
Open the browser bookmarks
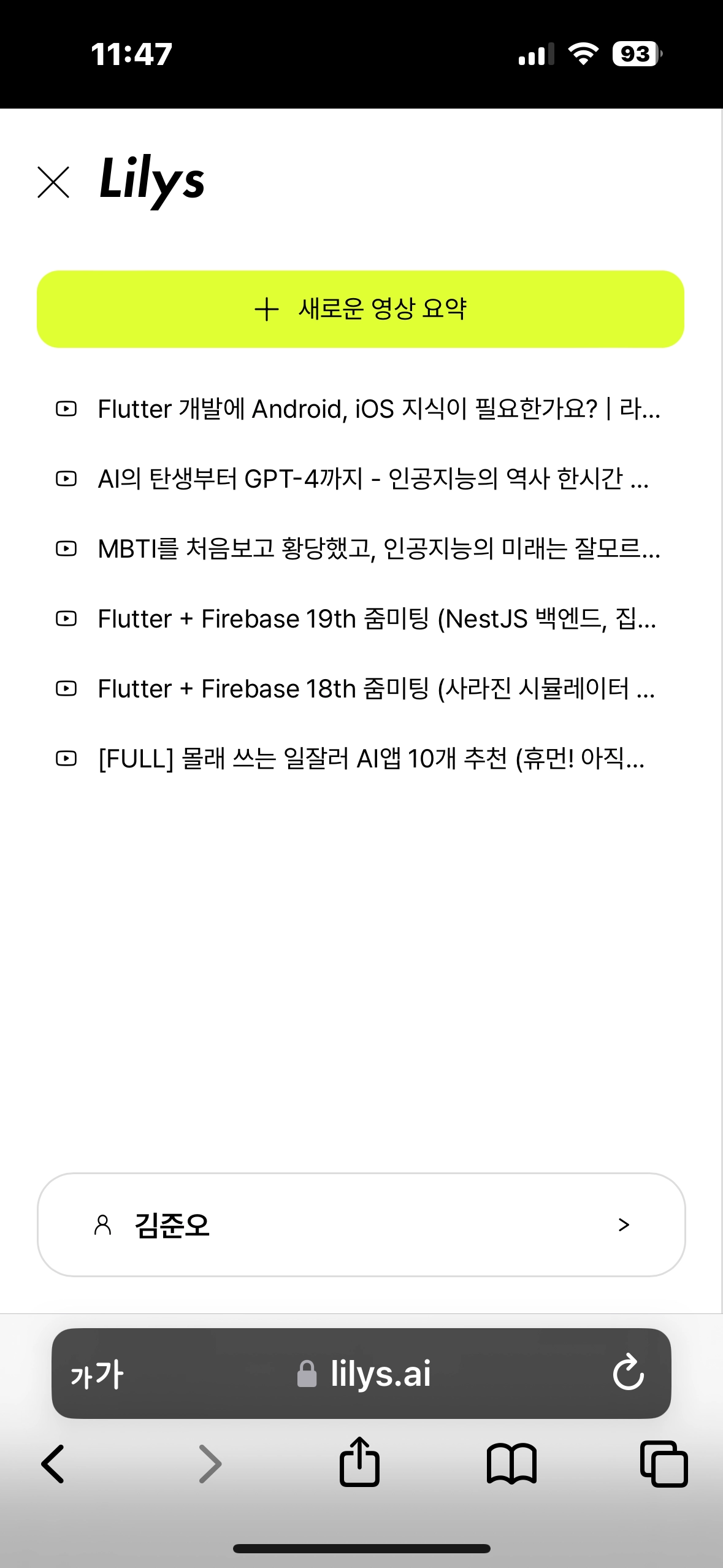click(511, 1464)
